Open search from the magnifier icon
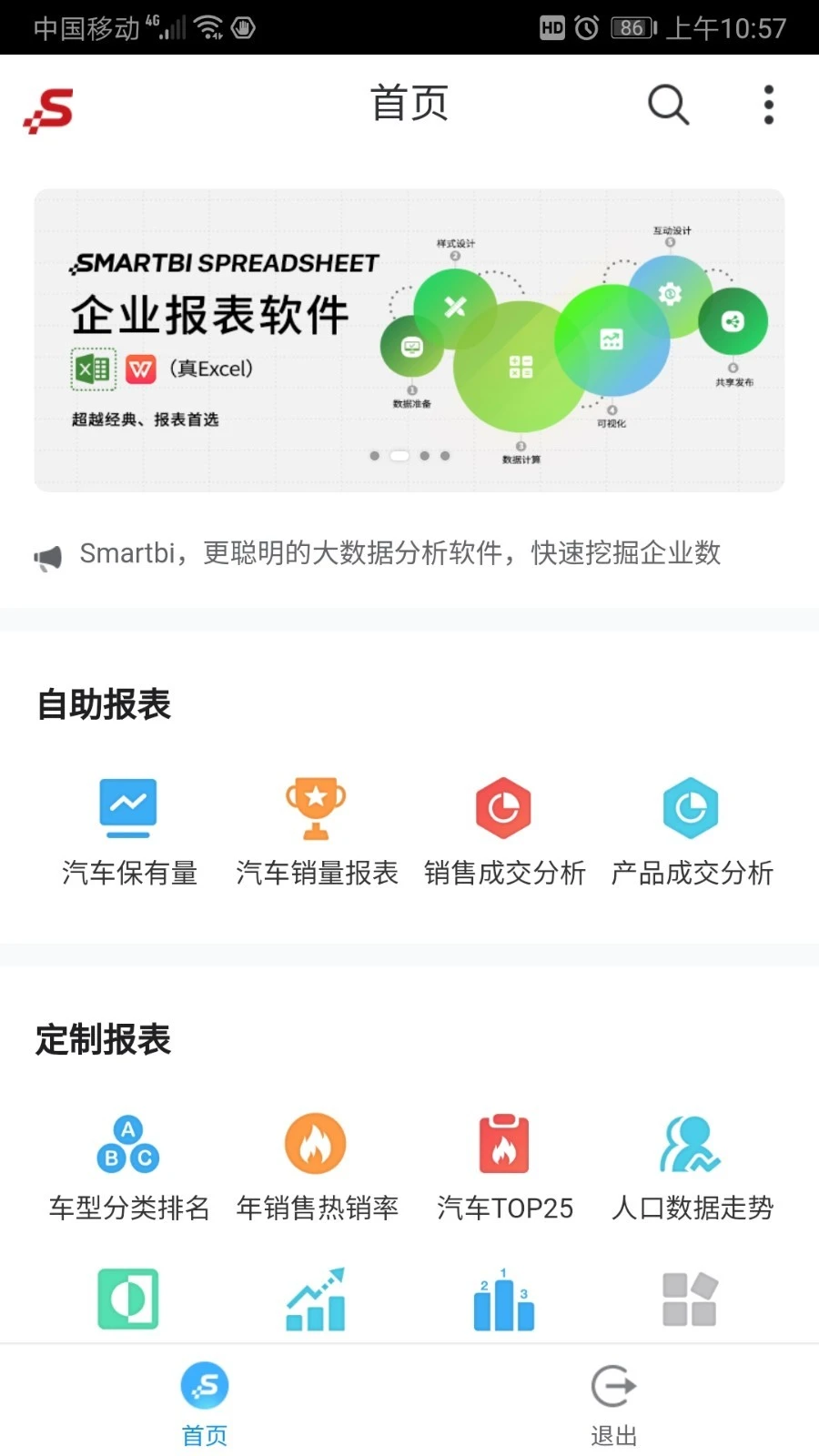Viewport: 819px width, 1456px height. 668,104
